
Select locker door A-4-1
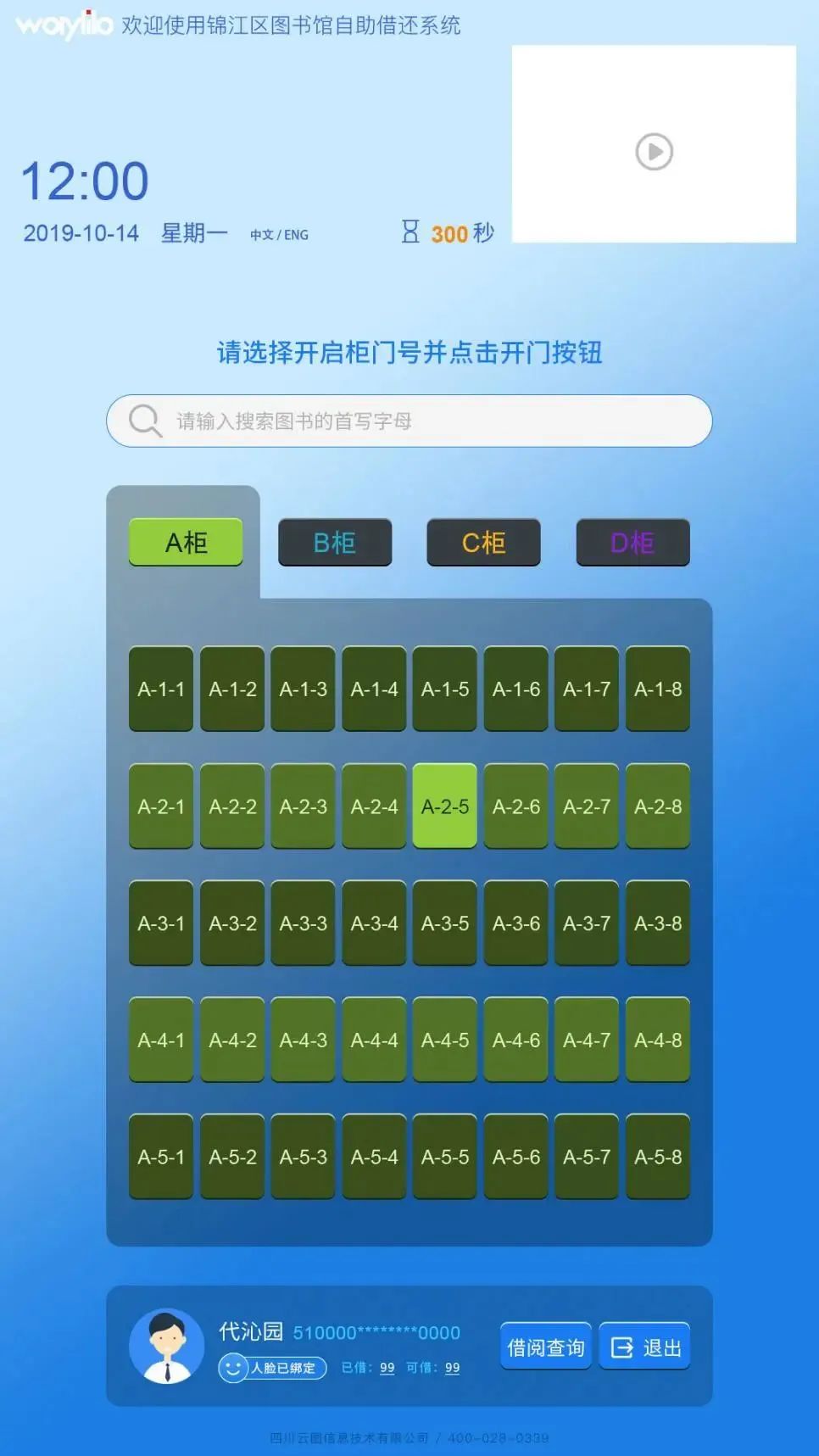[161, 1040]
